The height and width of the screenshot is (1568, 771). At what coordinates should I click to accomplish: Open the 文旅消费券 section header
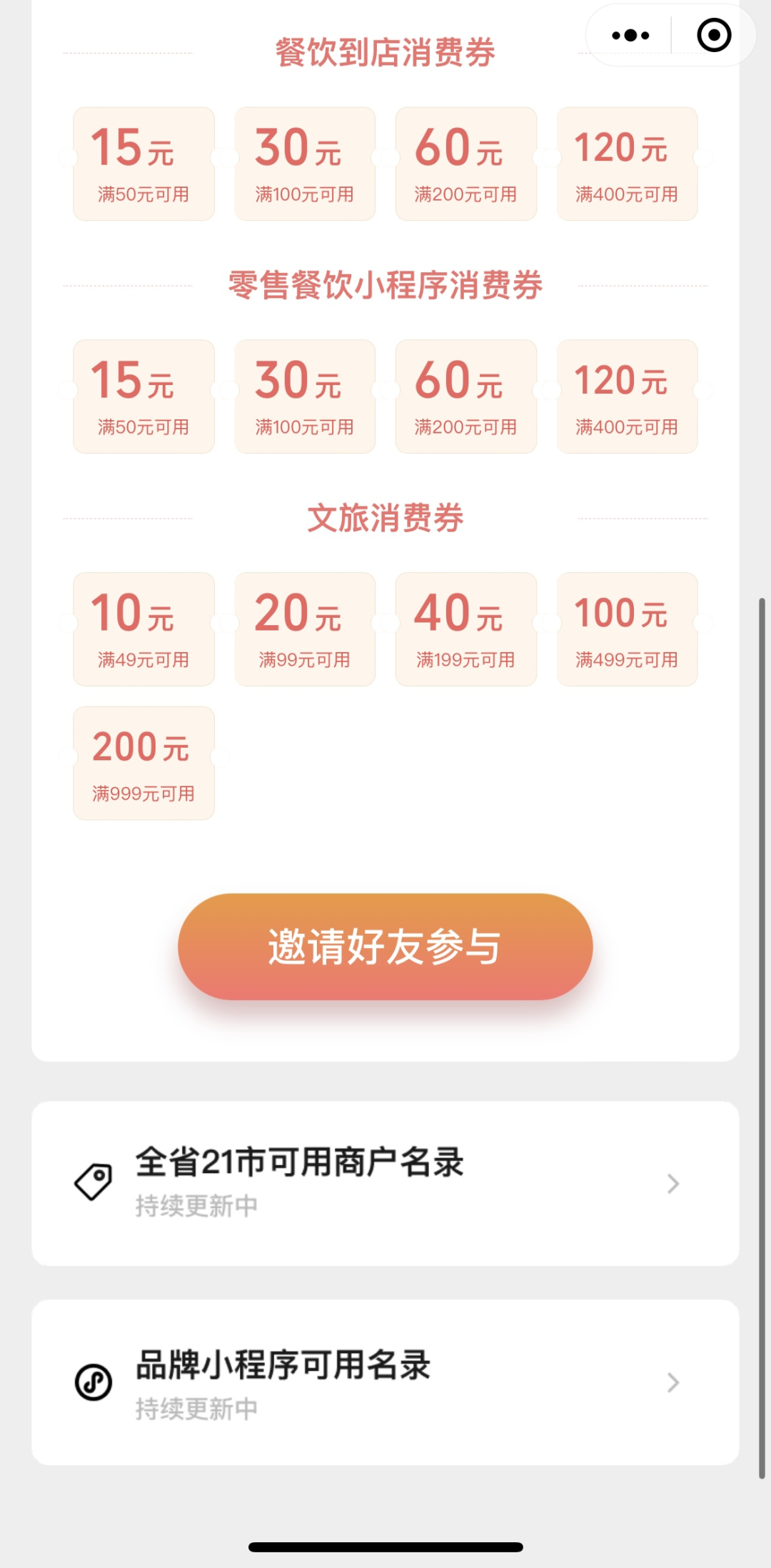385,519
